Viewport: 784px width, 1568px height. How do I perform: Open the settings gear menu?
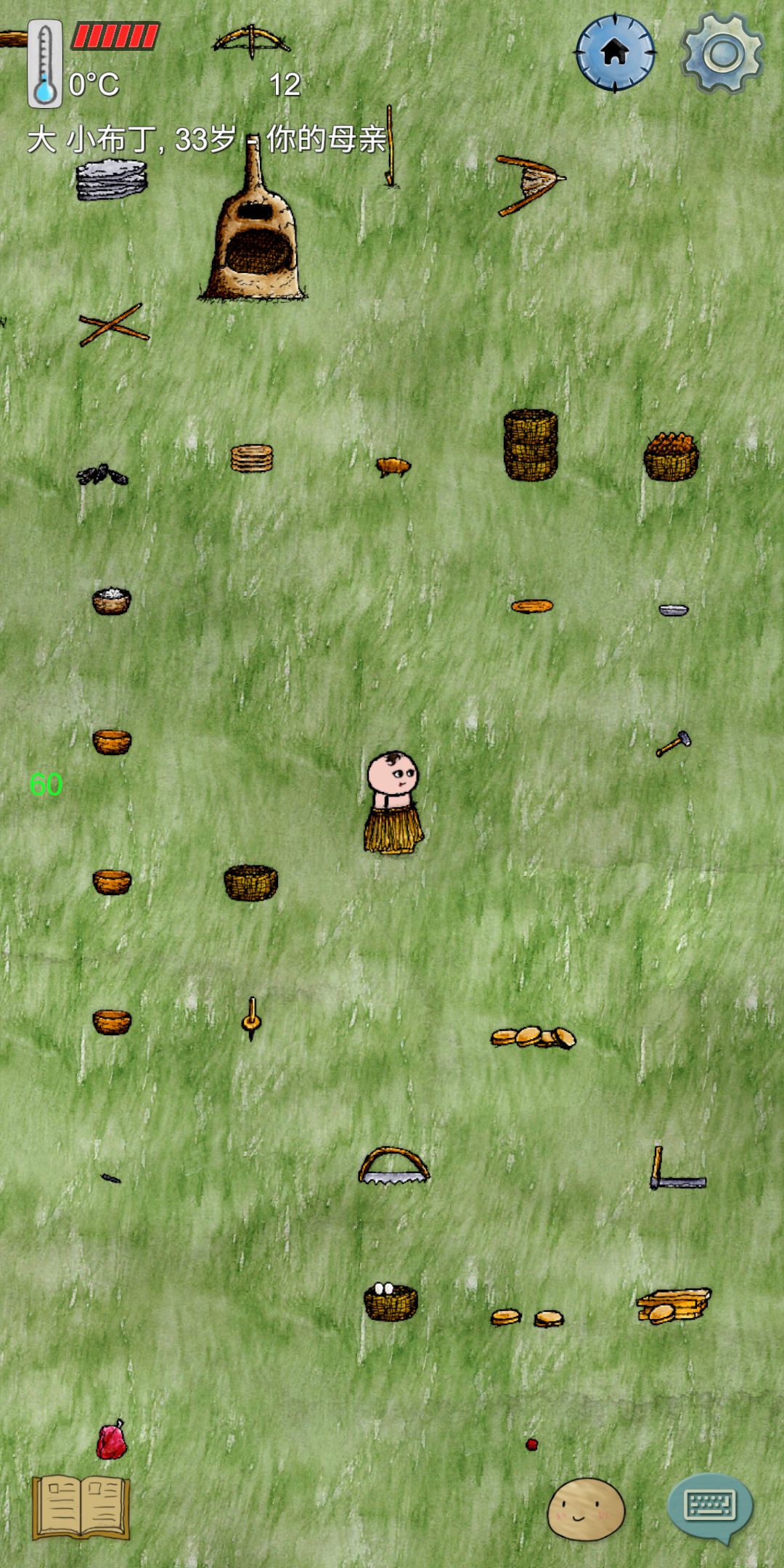722,52
